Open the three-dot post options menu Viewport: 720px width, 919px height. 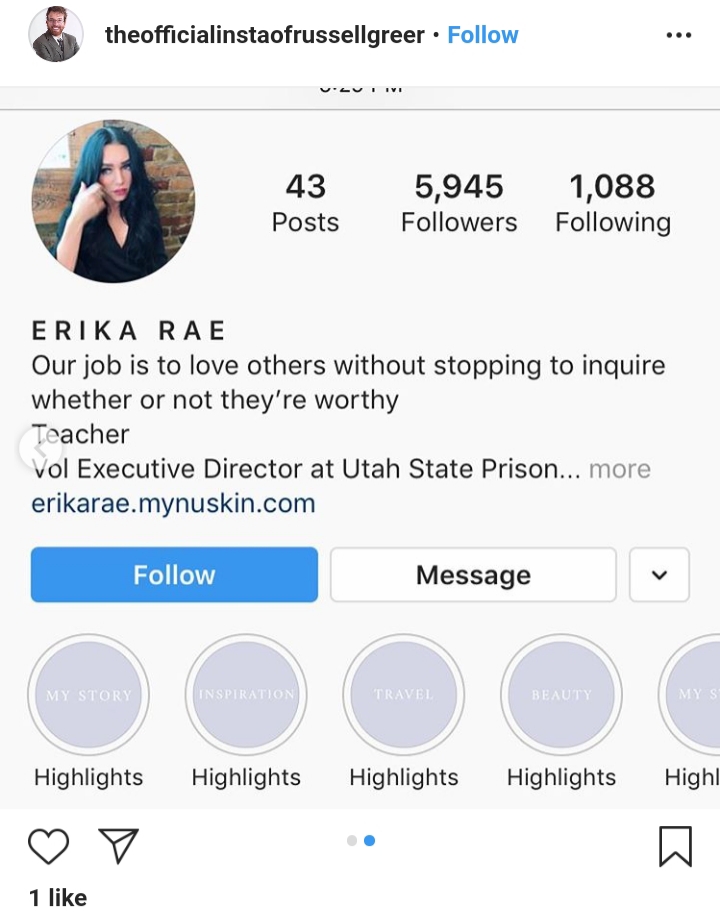[678, 35]
